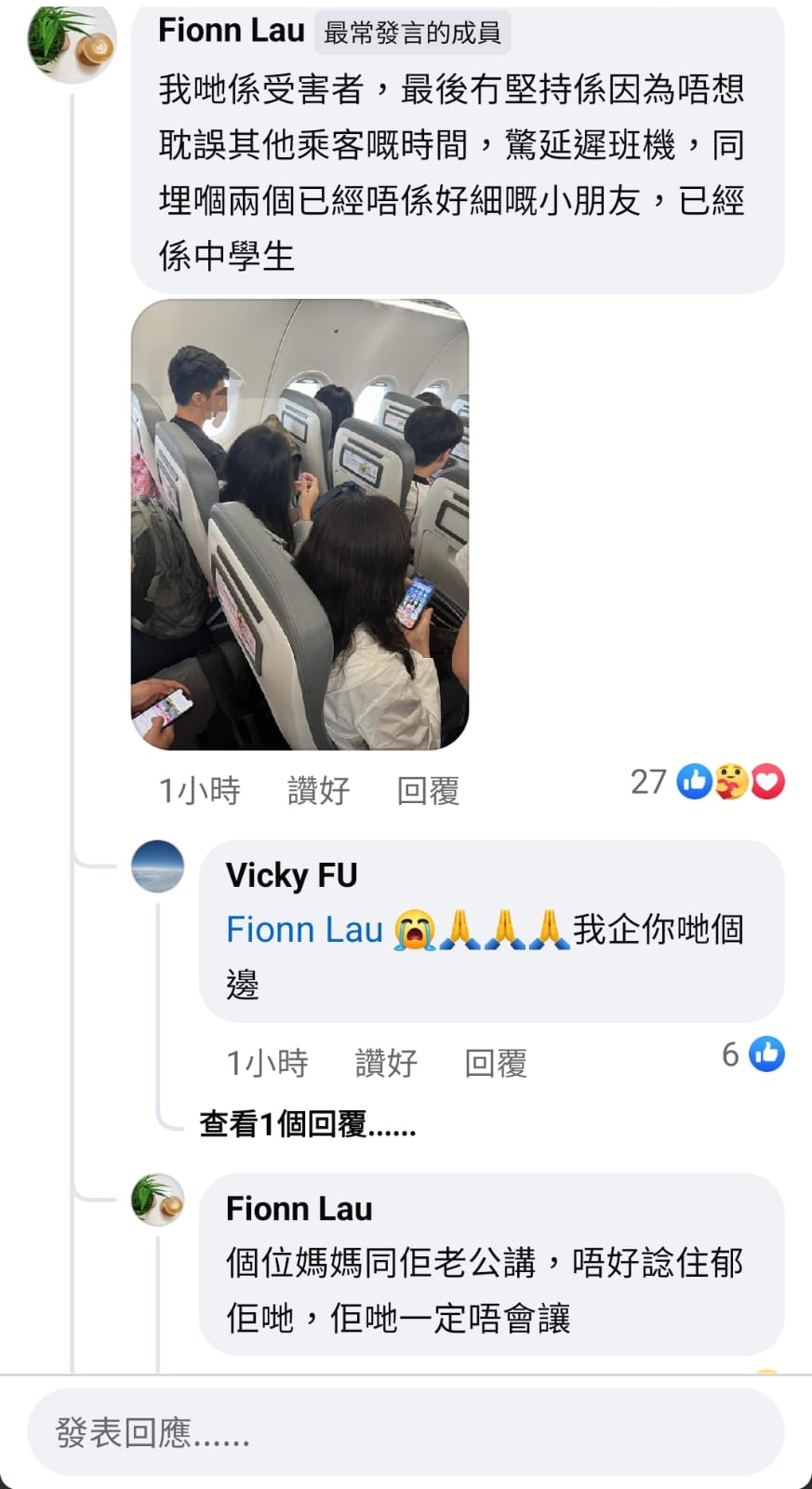Like Fionn Lau's comment with the photo
The height and width of the screenshot is (1489, 812).
coord(318,791)
